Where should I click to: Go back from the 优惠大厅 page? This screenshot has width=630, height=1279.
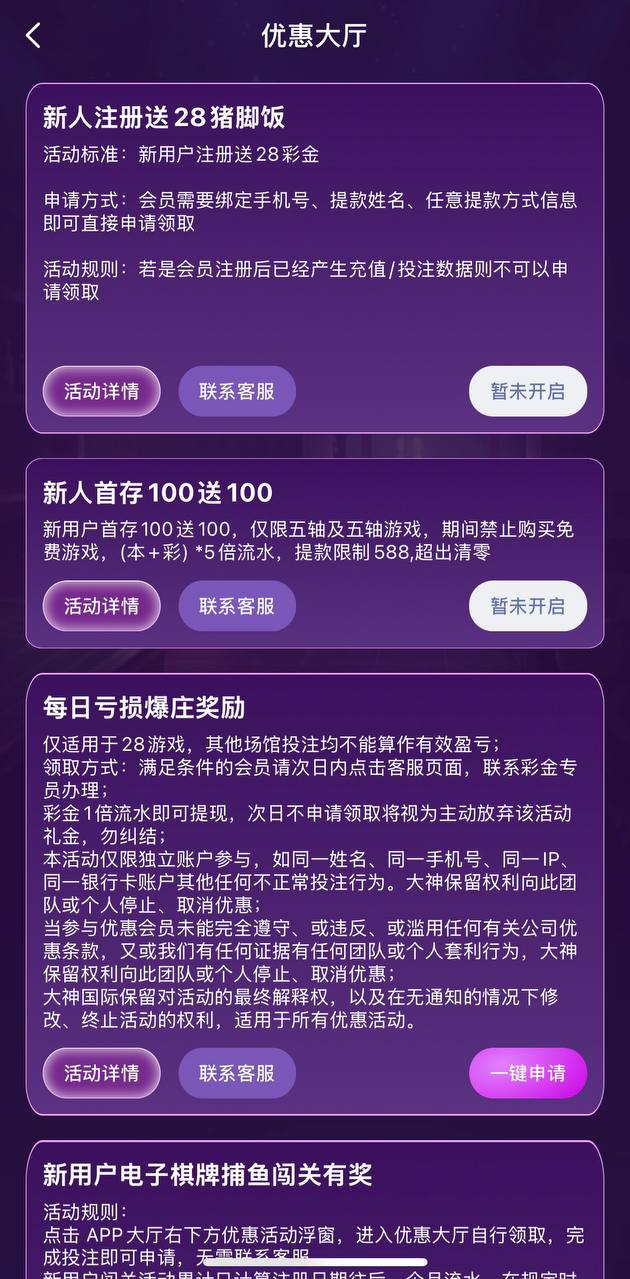pyautogui.click(x=33, y=36)
